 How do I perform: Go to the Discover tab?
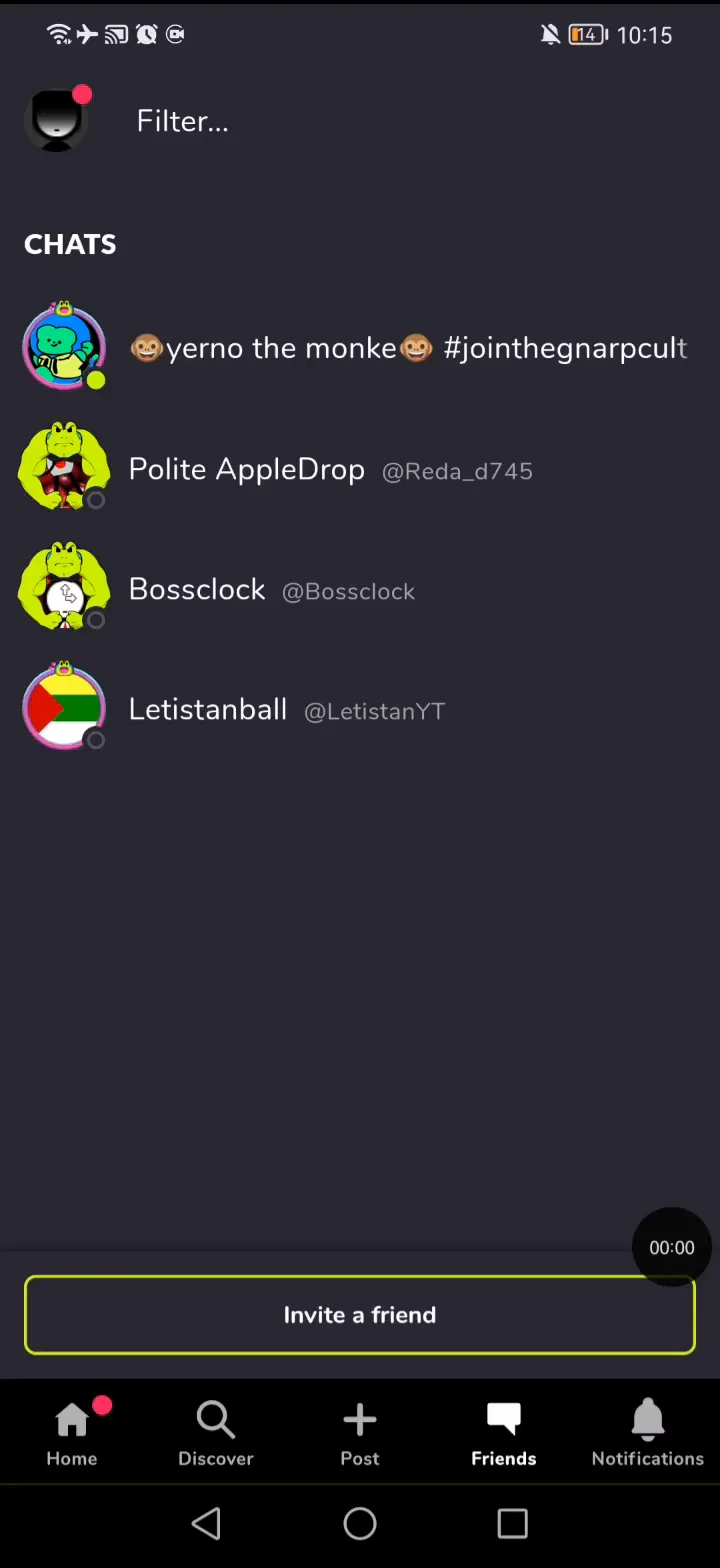(x=216, y=1434)
